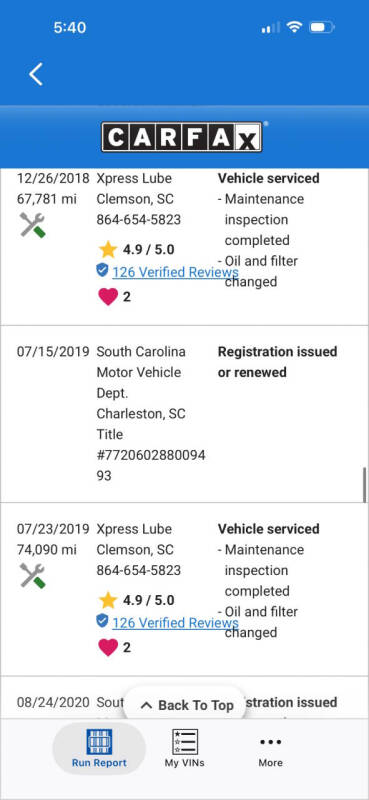369x800 pixels.
Task: Go back using the top-left arrow
Action: pos(36,74)
